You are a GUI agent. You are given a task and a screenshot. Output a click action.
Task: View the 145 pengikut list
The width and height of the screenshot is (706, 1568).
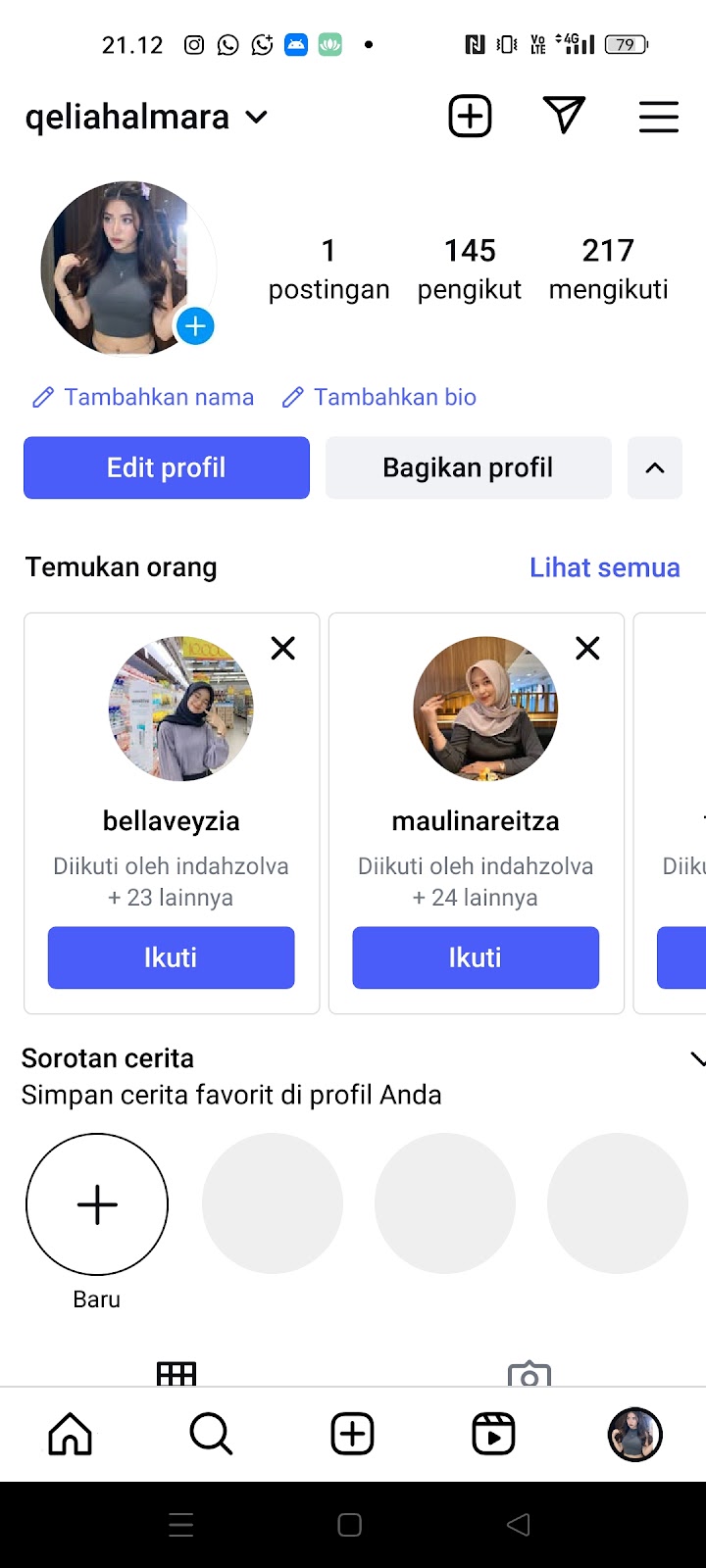470,269
